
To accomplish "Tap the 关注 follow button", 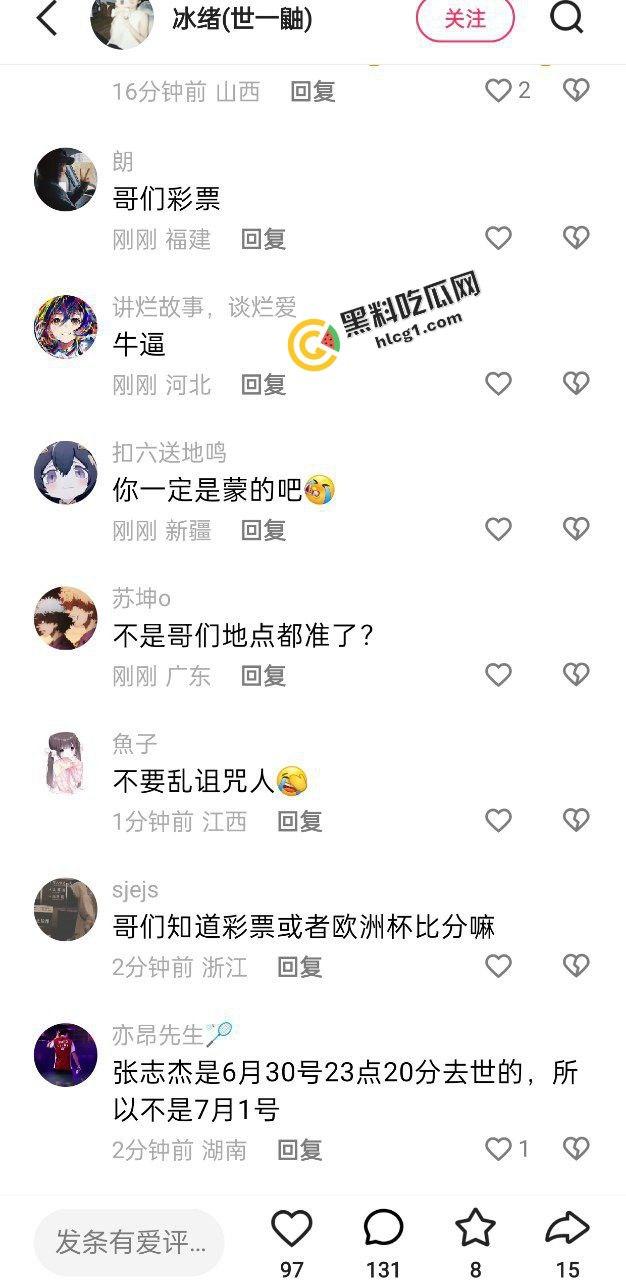I will [465, 19].
